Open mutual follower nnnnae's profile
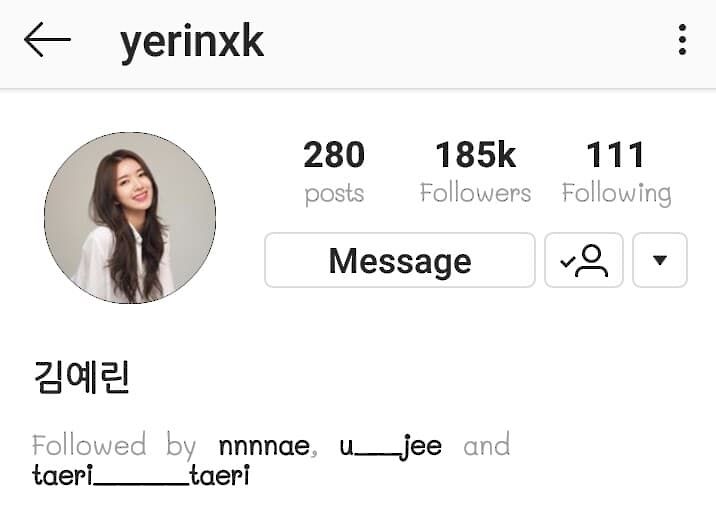 point(264,446)
